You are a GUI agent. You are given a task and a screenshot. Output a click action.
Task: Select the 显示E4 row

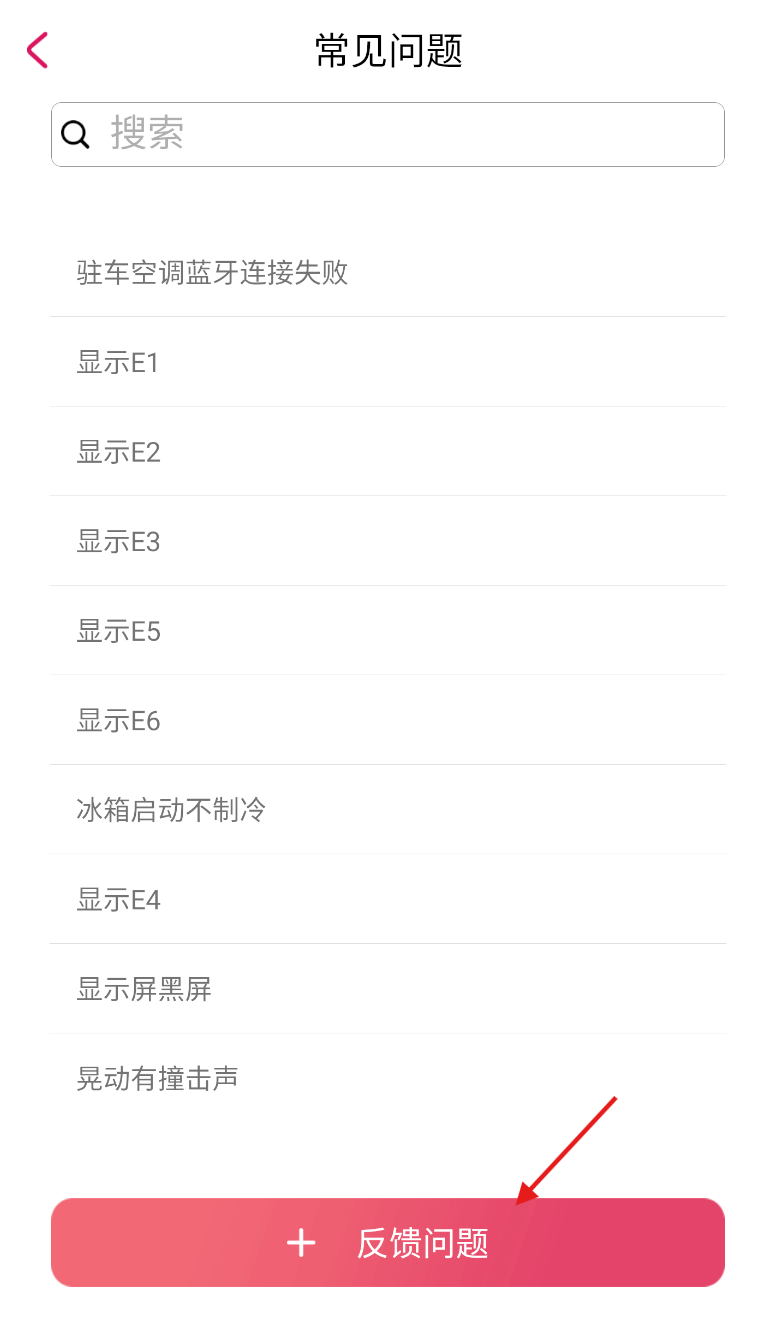(388, 899)
